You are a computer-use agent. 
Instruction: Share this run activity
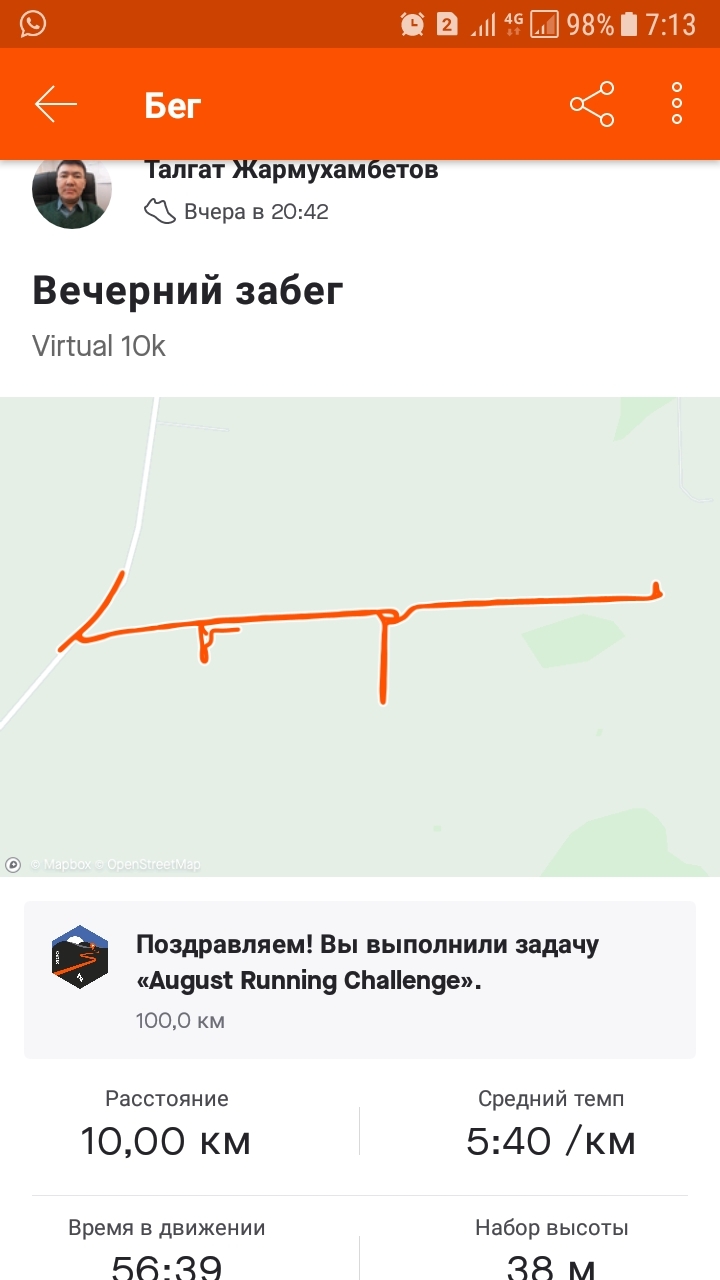tap(592, 104)
